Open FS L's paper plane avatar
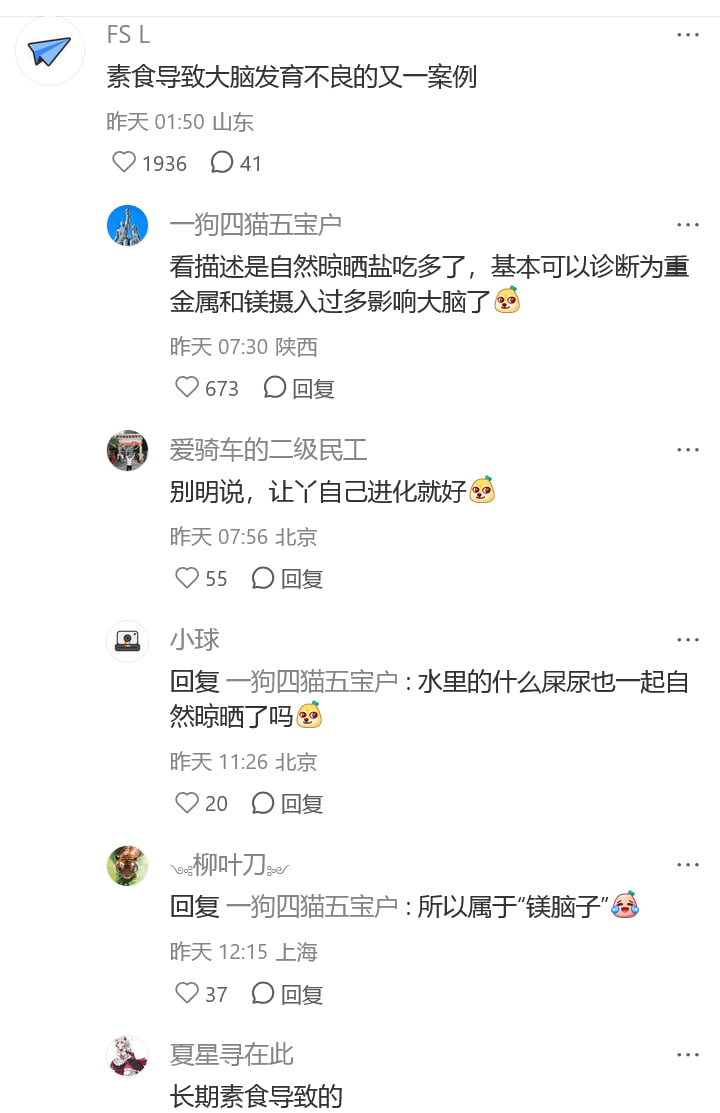Image resolution: width=720 pixels, height=1113 pixels. point(49,50)
